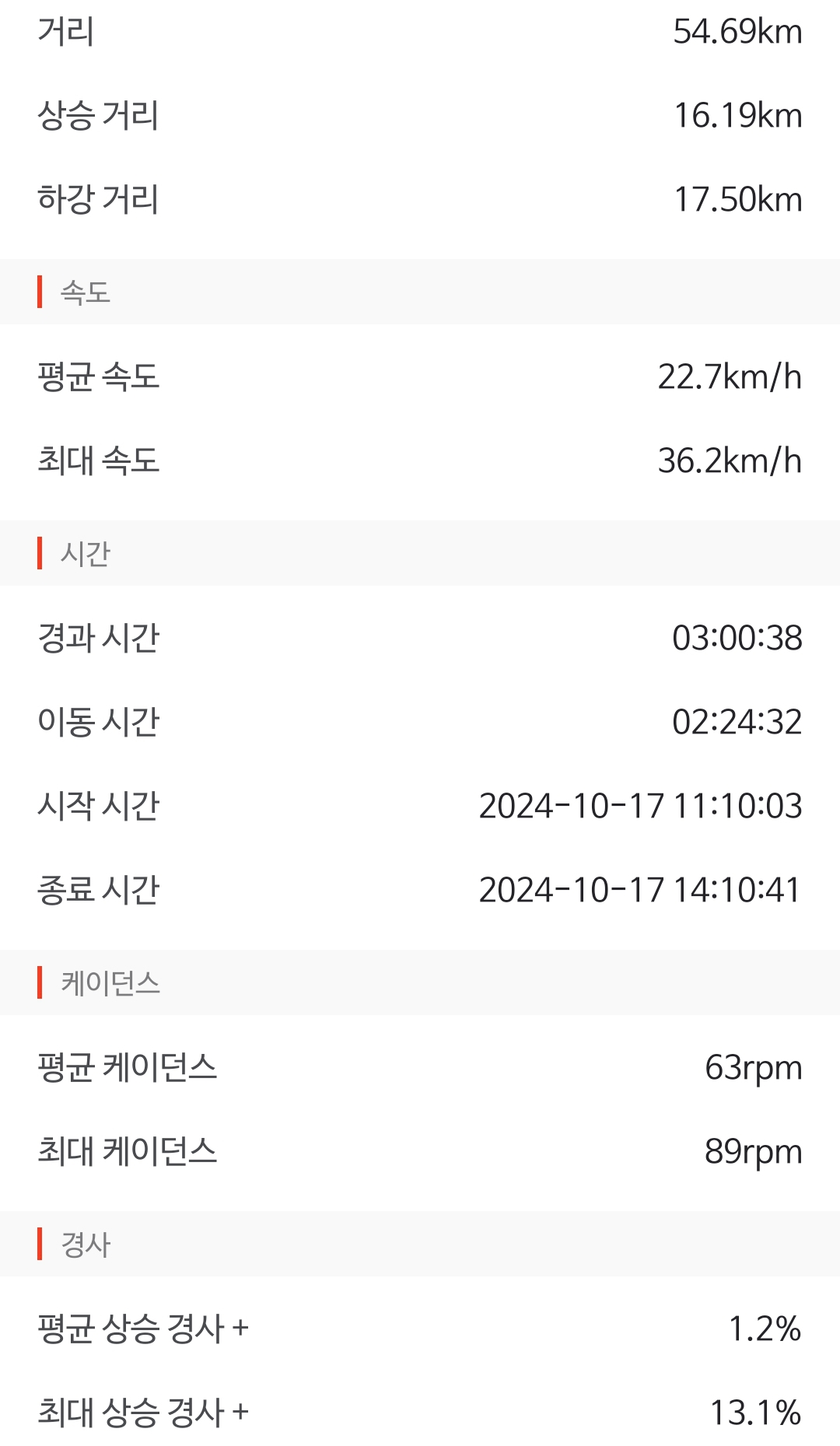Click the red marker beside 속도 section
Screen dimensions: 840x1446
point(40,292)
